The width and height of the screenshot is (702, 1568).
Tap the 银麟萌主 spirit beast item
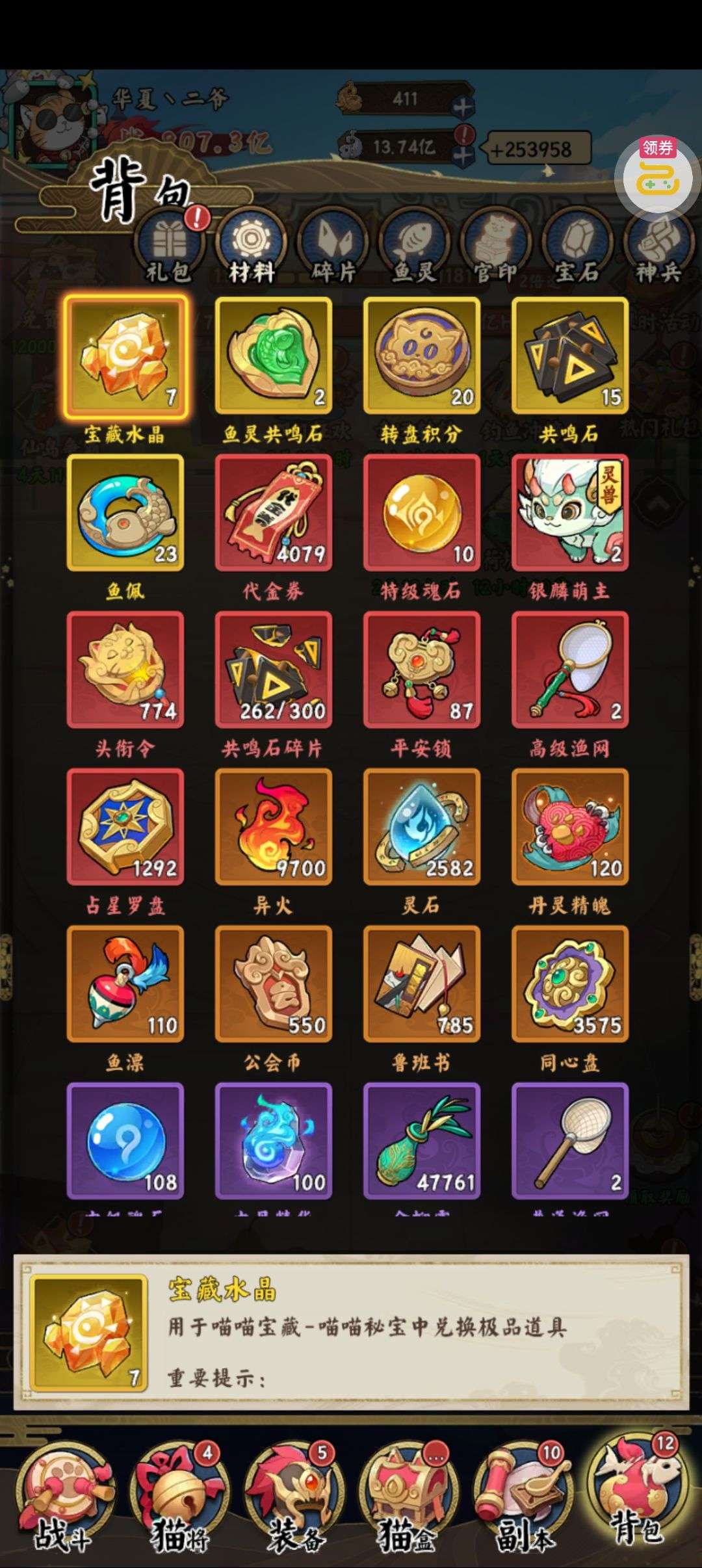pos(570,513)
